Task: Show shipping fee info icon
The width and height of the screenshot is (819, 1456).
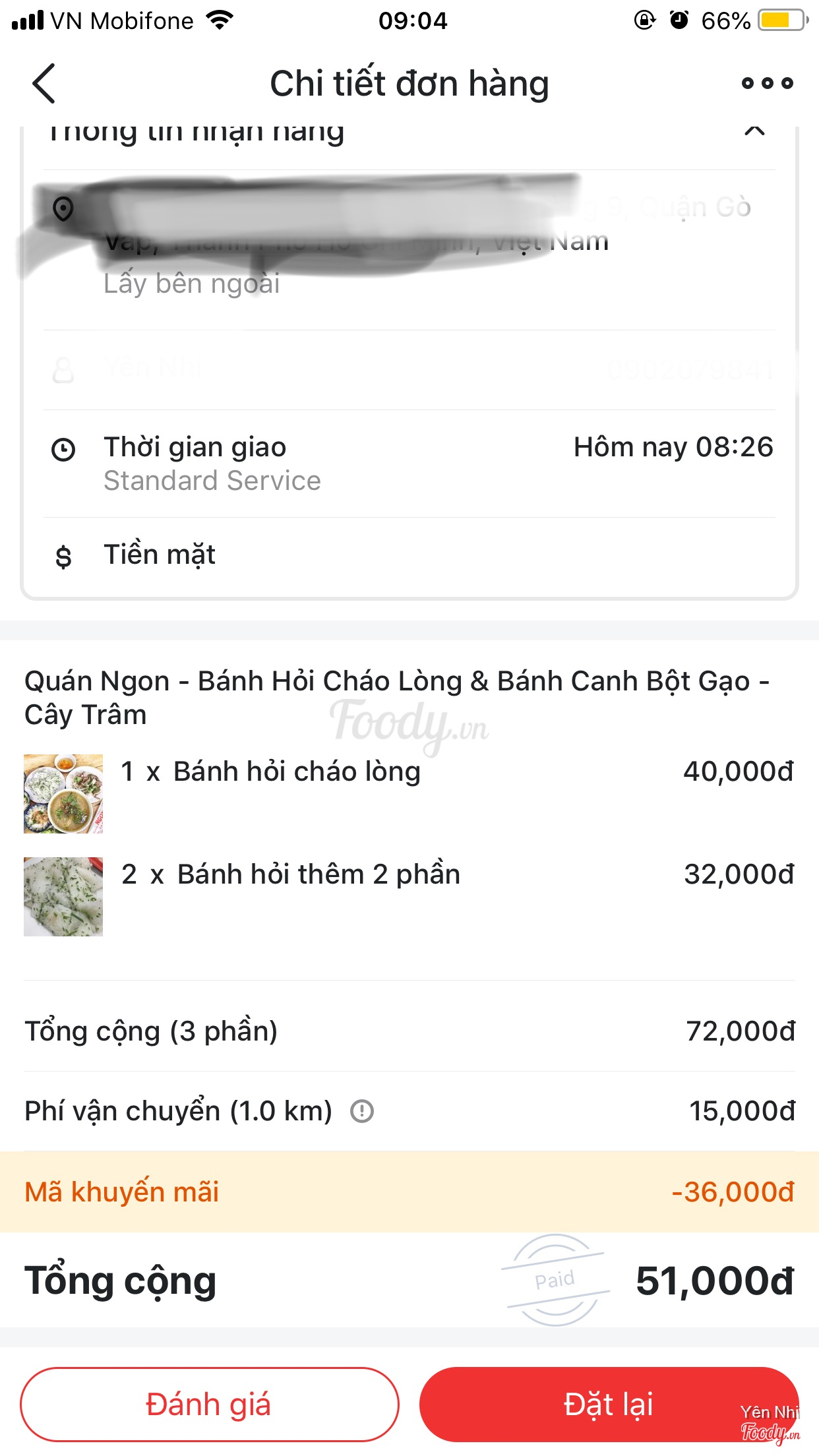Action: (362, 1111)
